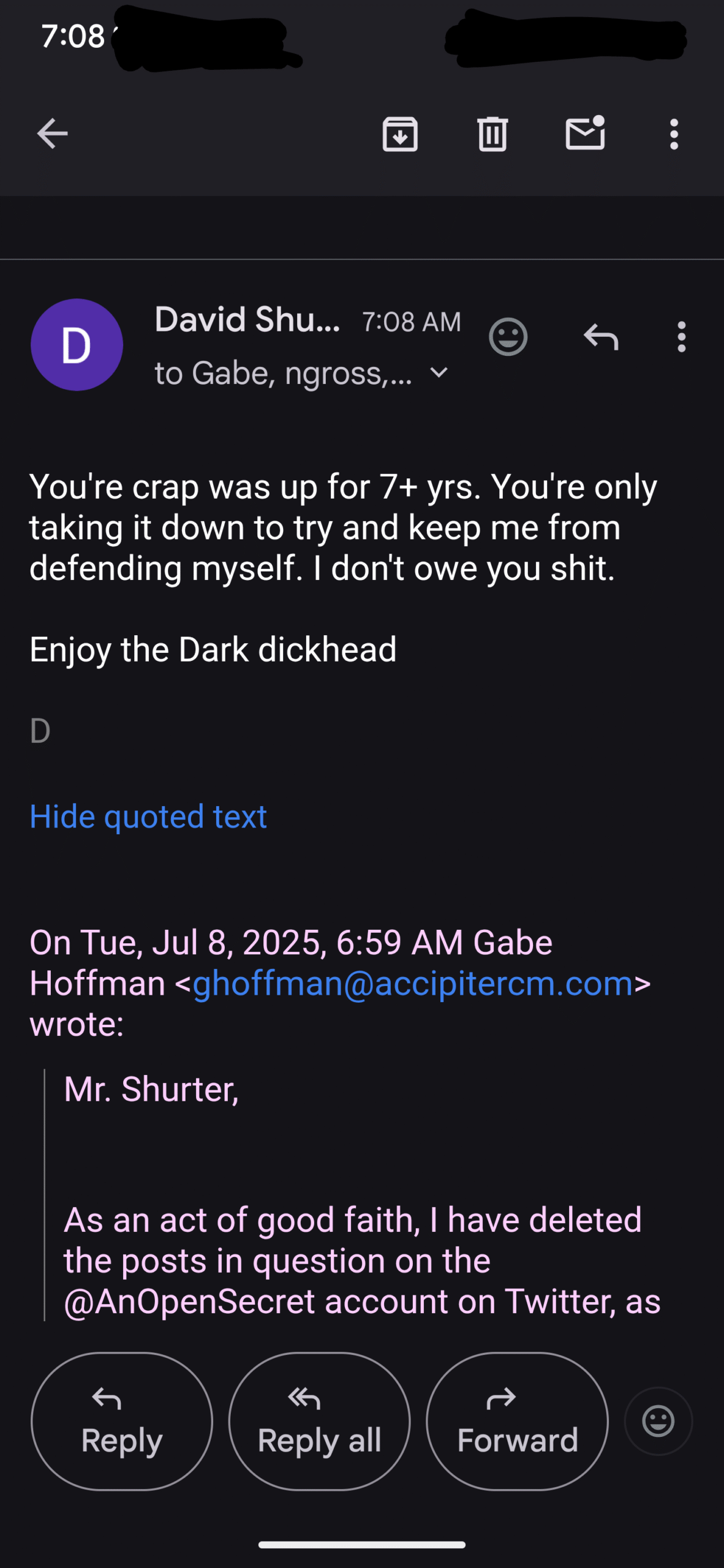Expand recipient details next to 'to Gabe'
This screenshot has height=1568, width=724.
tap(439, 372)
